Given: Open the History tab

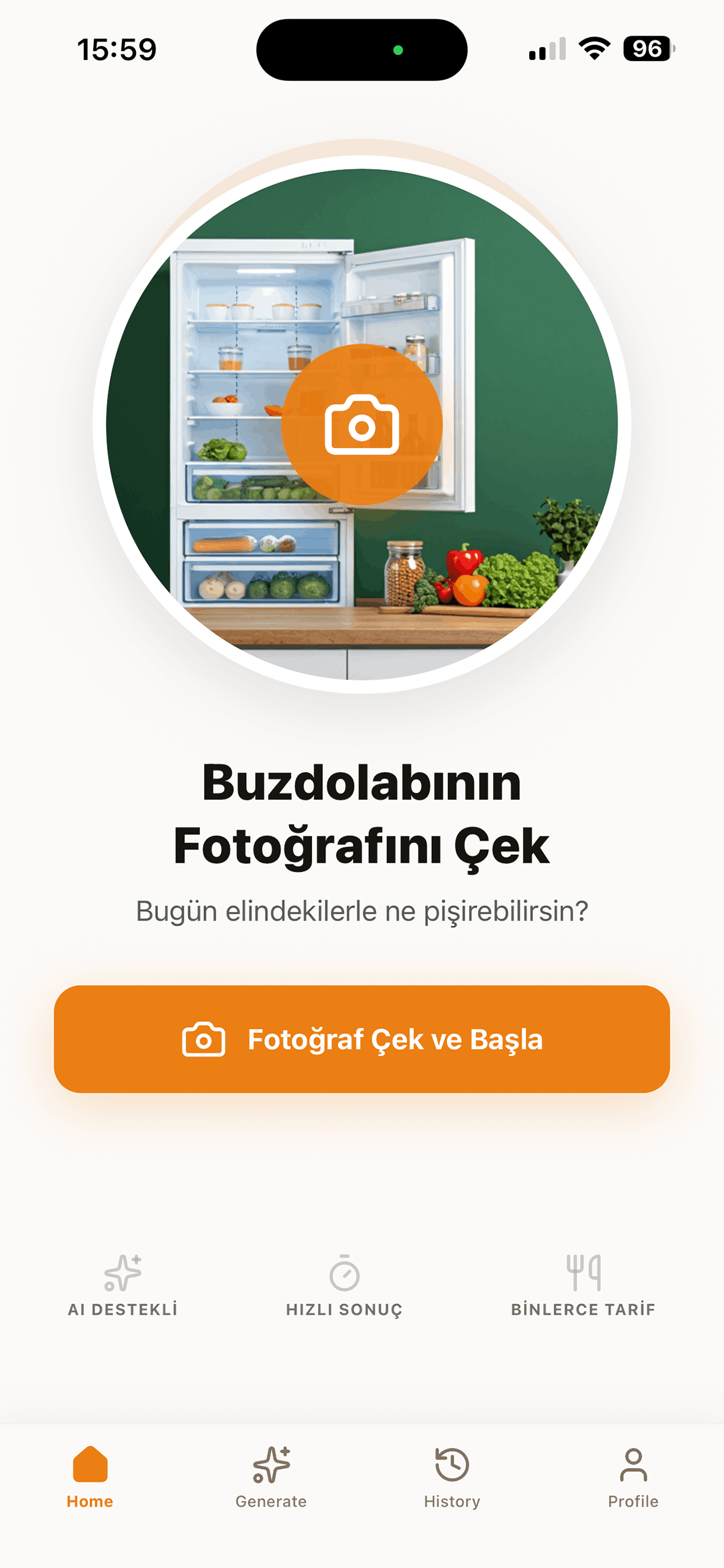Looking at the screenshot, I should pos(452,1476).
